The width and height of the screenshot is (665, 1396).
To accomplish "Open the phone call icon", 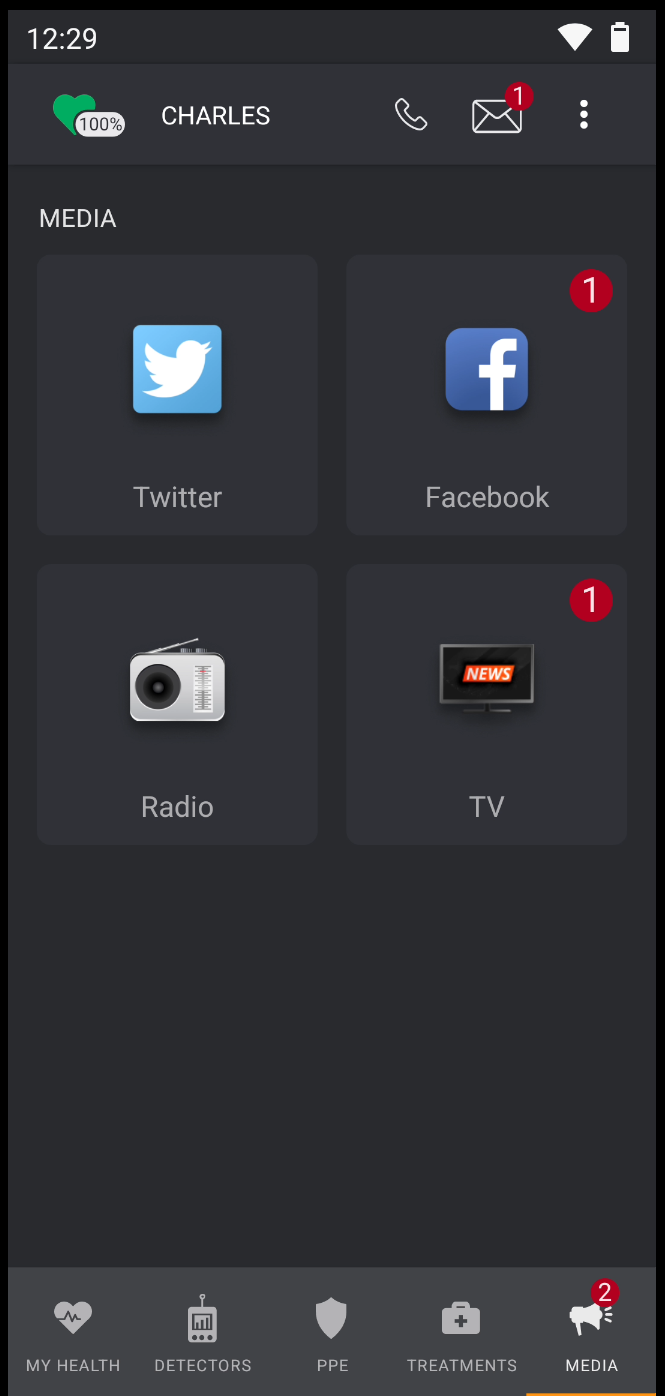I will pos(411,115).
